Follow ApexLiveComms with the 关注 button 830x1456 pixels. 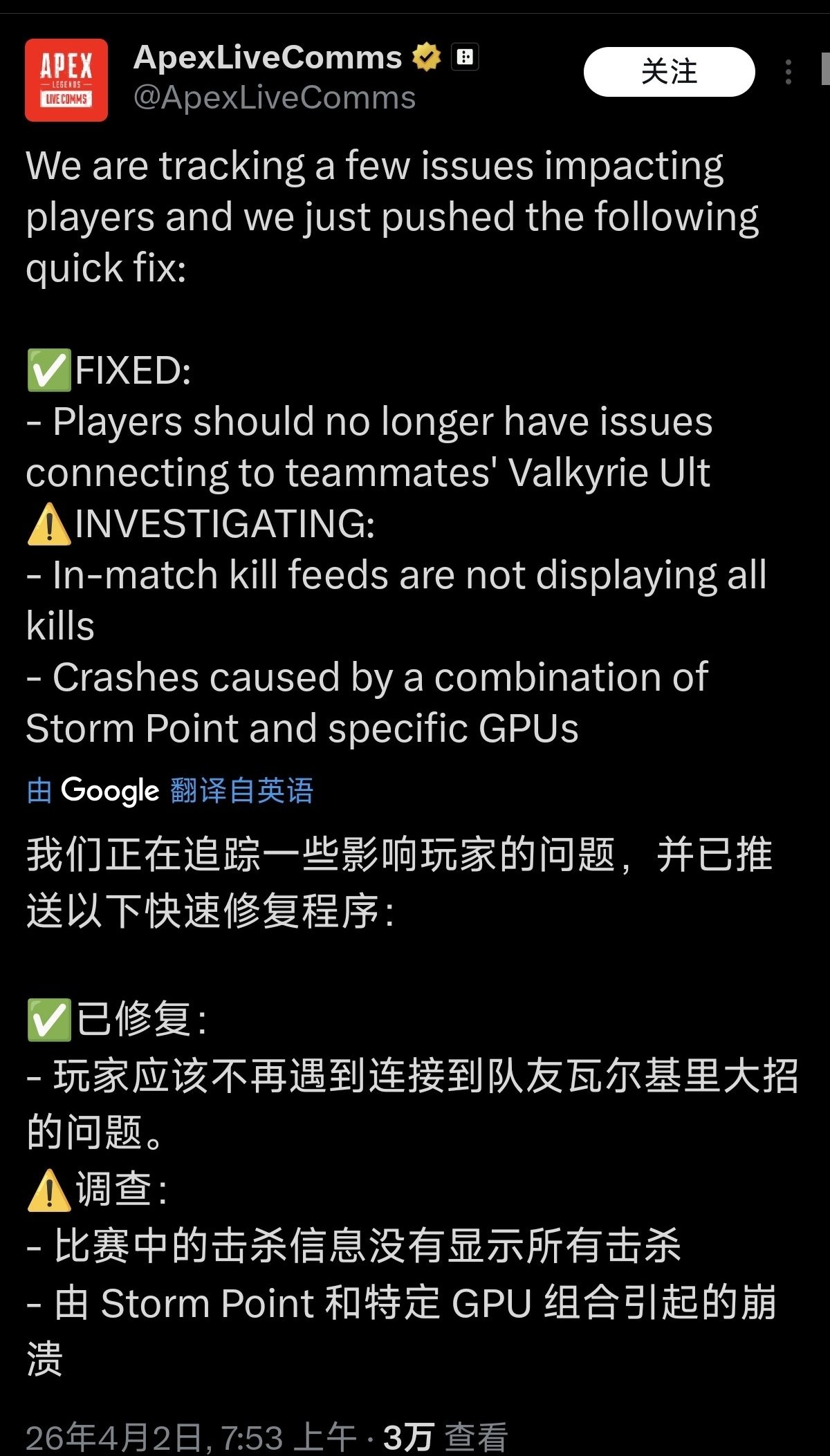coord(669,72)
